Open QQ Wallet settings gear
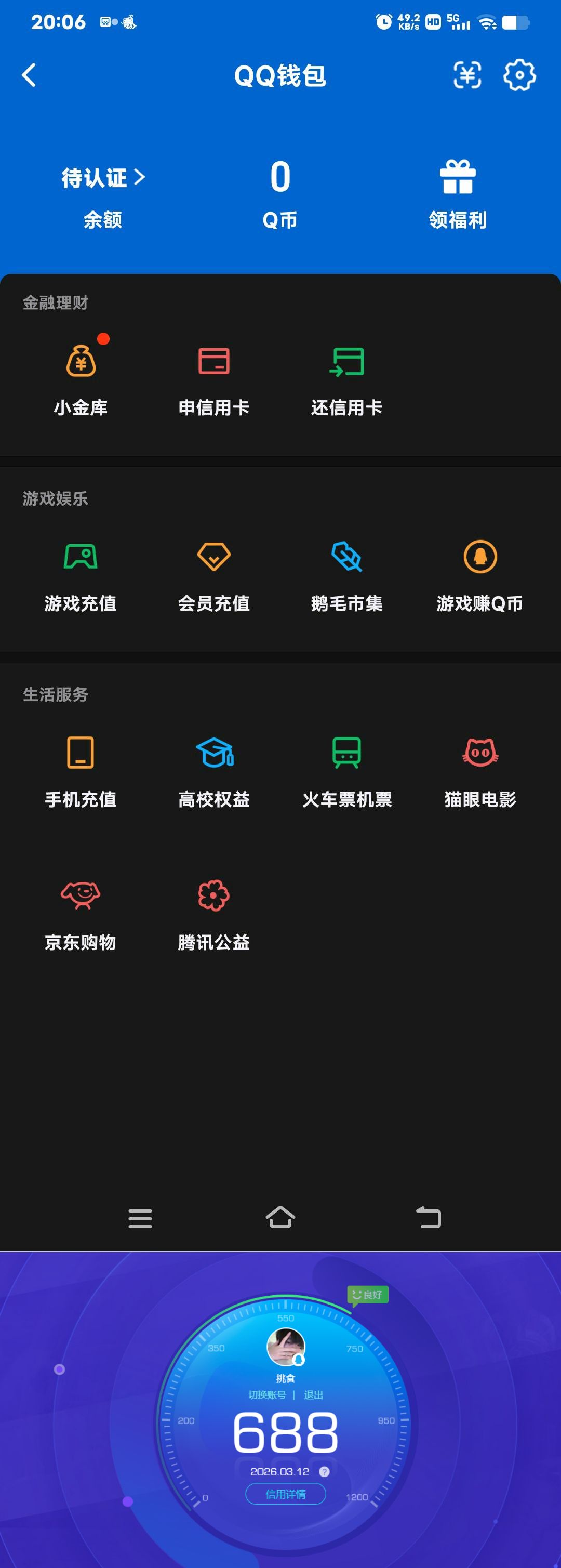The height and width of the screenshot is (1568, 561). [x=519, y=75]
